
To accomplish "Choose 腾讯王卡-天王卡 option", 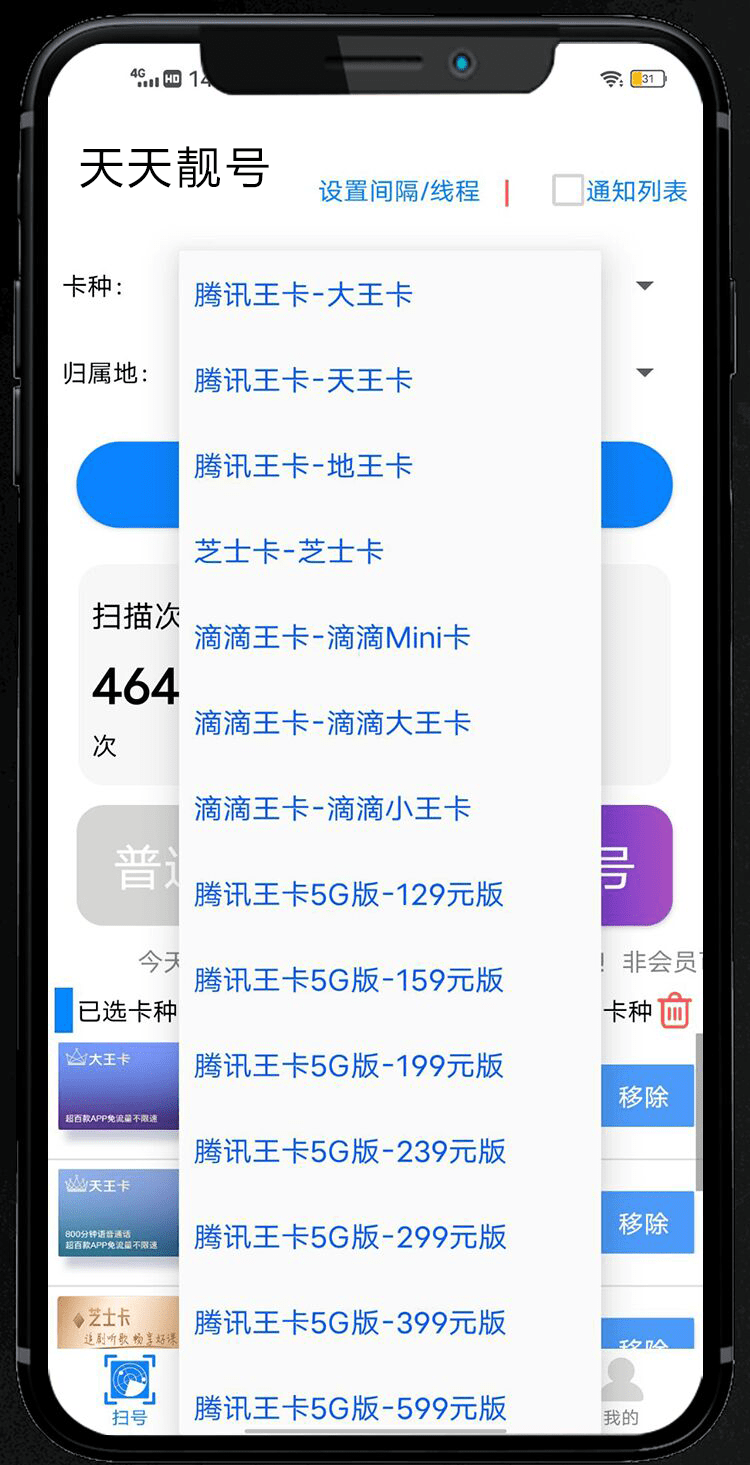I will click(303, 380).
